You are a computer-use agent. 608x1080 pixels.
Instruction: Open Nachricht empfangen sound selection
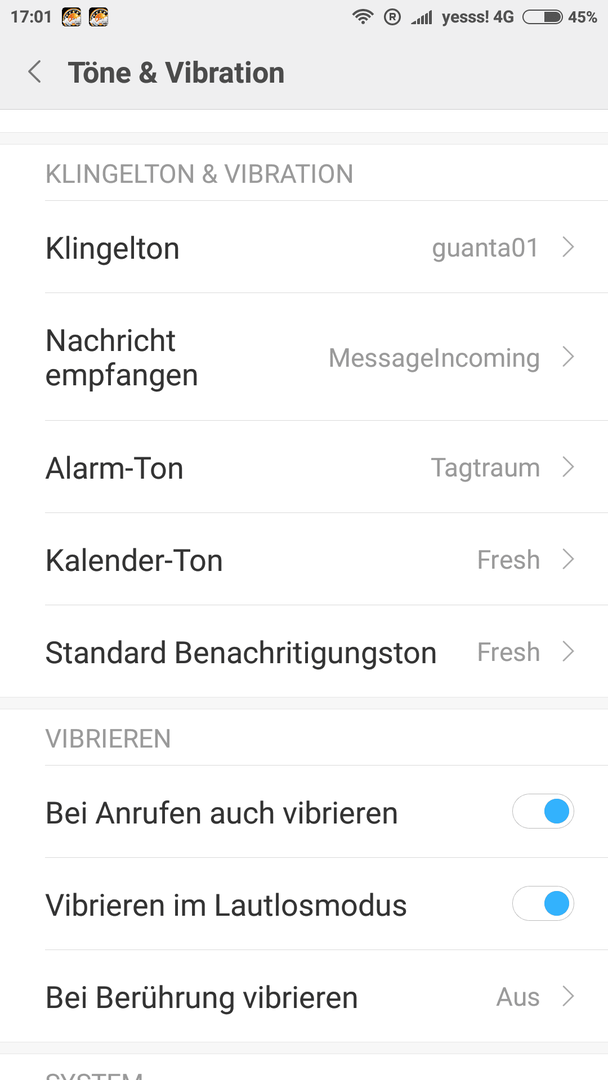(x=304, y=357)
